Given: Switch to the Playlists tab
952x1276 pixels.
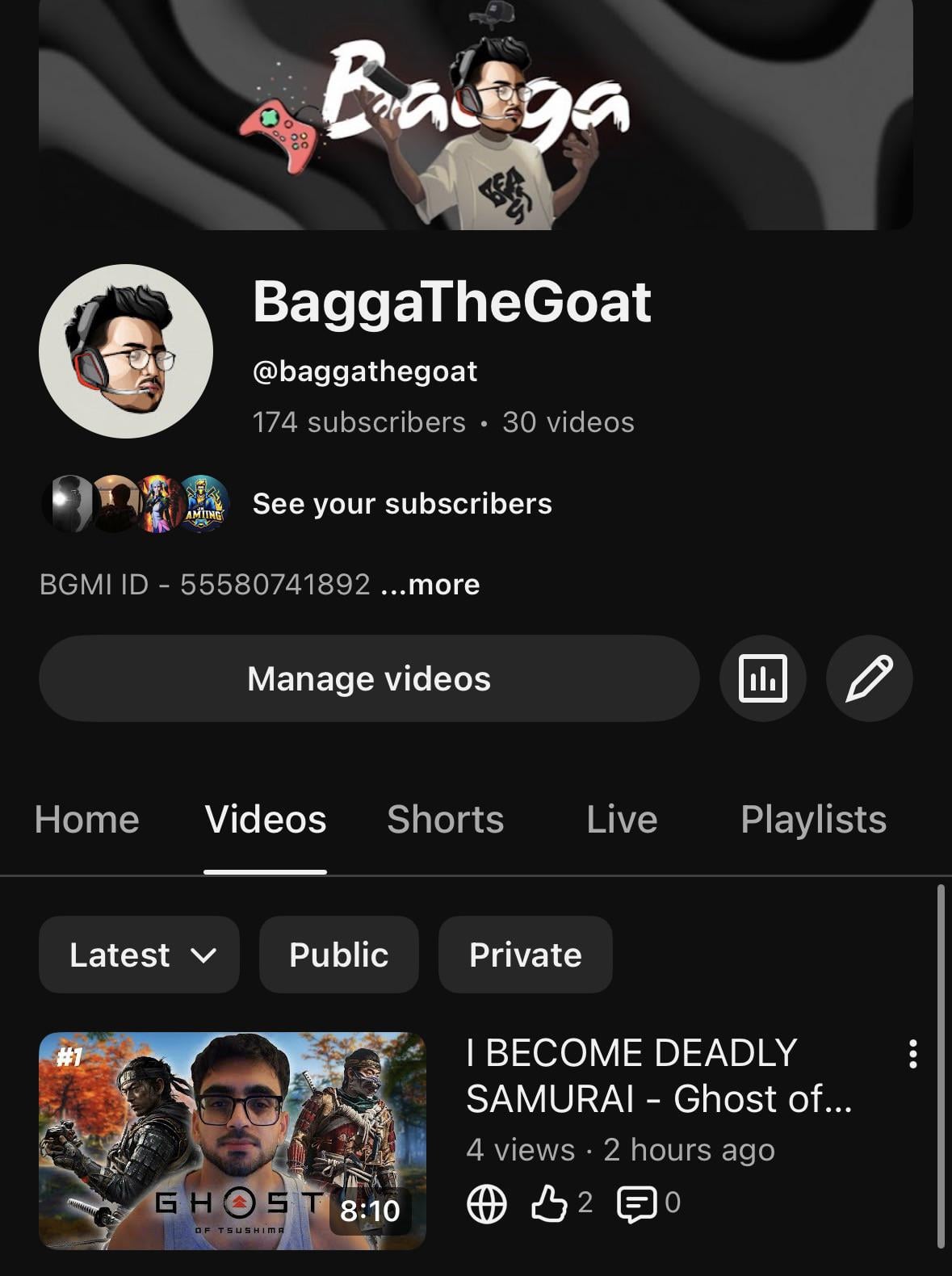Looking at the screenshot, I should click(813, 819).
